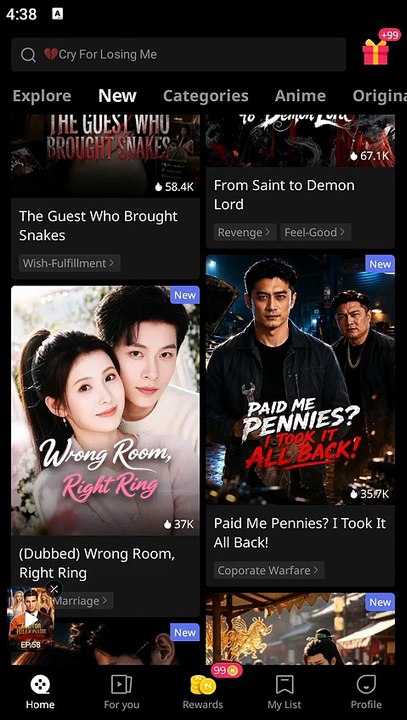This screenshot has height=720, width=407.
Task: Open the search box with Cry For Losing Me
Action: [178, 55]
